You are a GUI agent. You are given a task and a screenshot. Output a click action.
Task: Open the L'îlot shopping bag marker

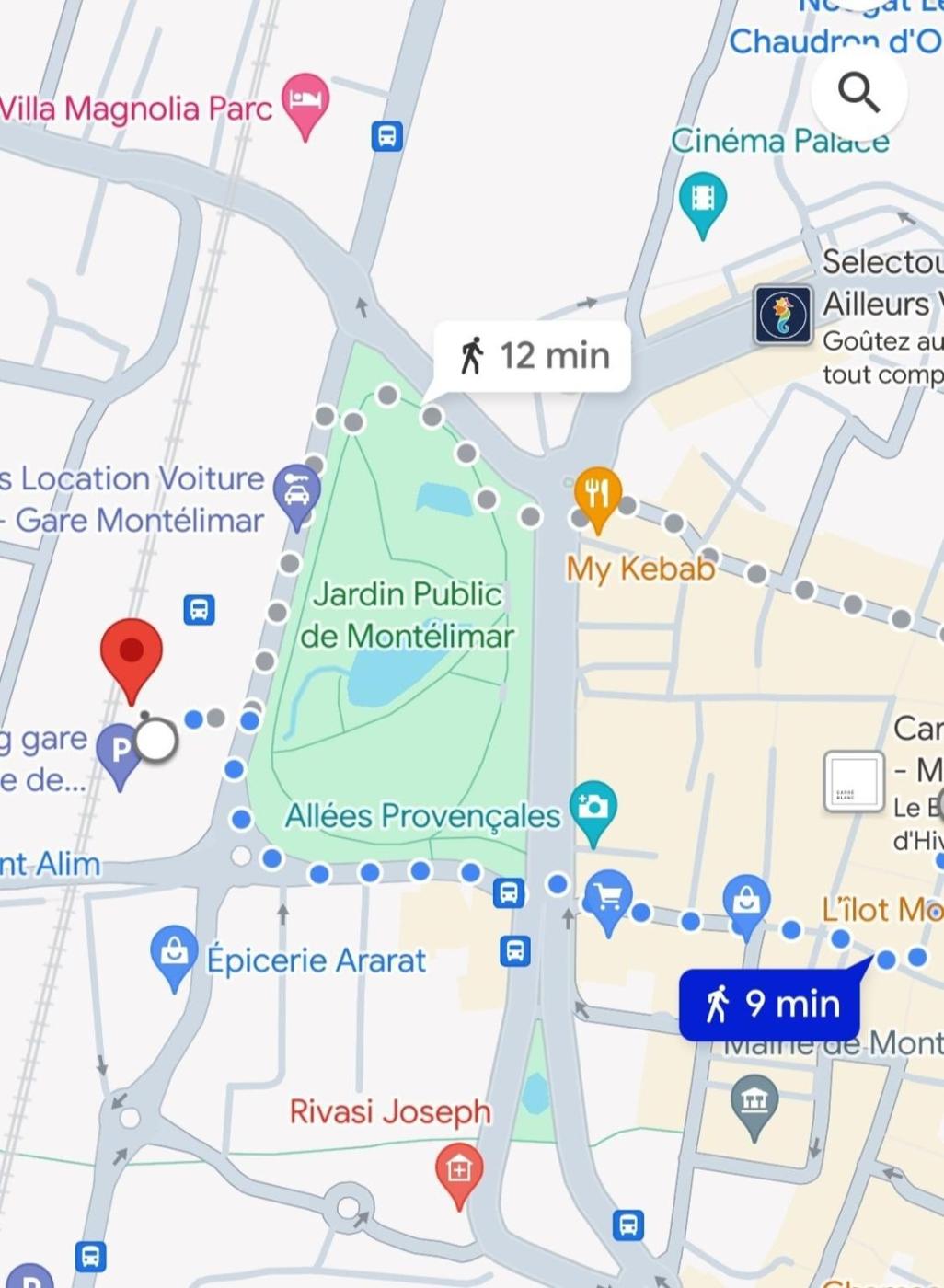tap(746, 900)
